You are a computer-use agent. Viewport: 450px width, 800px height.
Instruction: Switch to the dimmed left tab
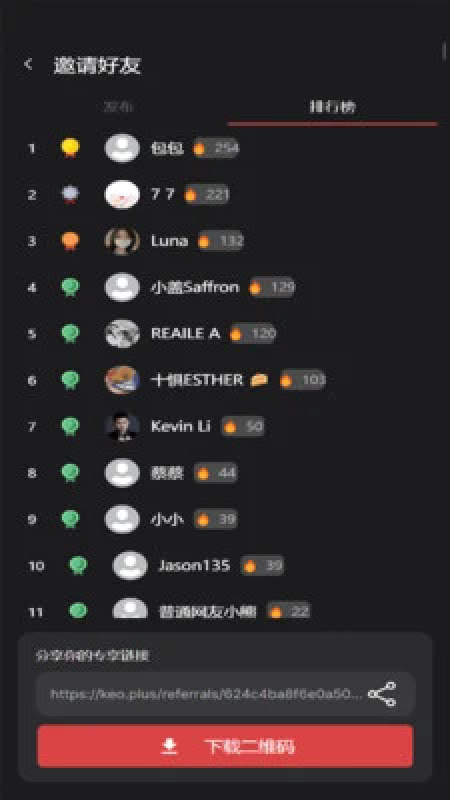(119, 107)
